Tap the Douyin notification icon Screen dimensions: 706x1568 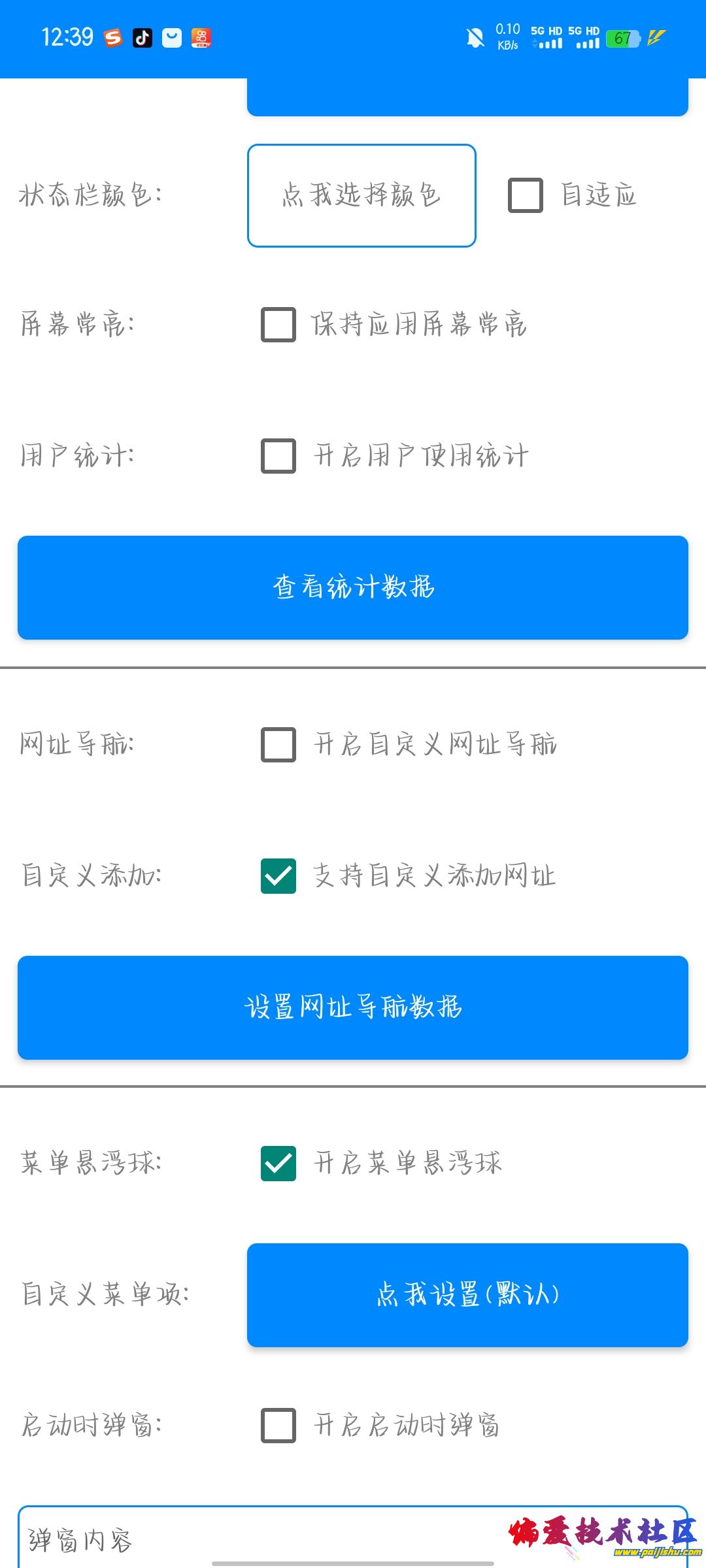coord(143,39)
